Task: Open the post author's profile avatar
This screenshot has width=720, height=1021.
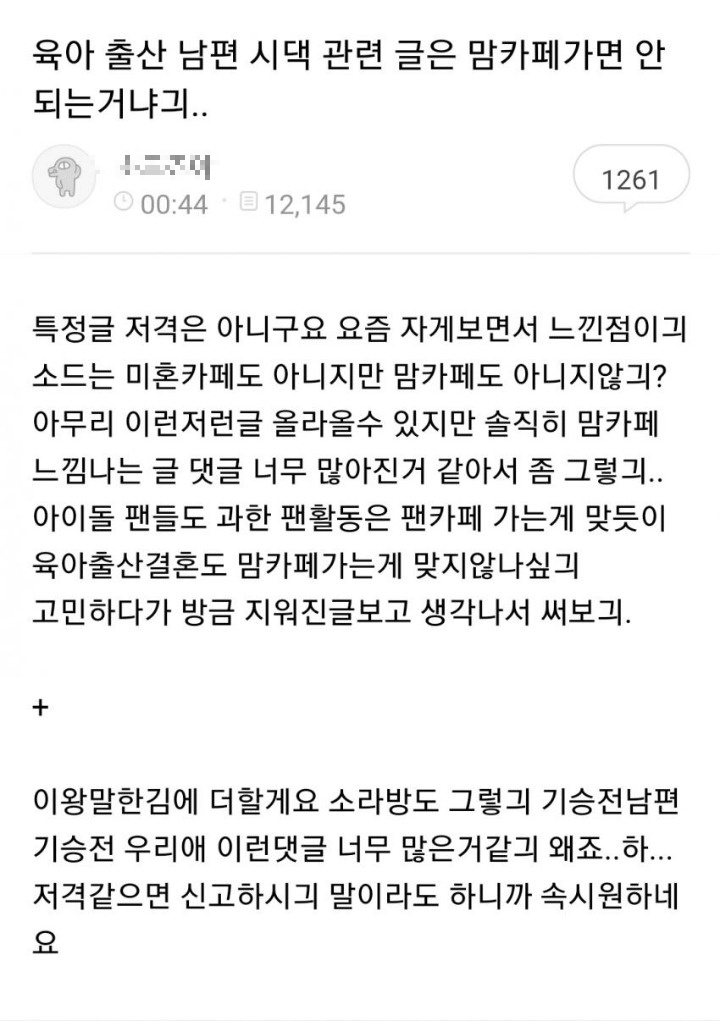Action: tap(65, 178)
